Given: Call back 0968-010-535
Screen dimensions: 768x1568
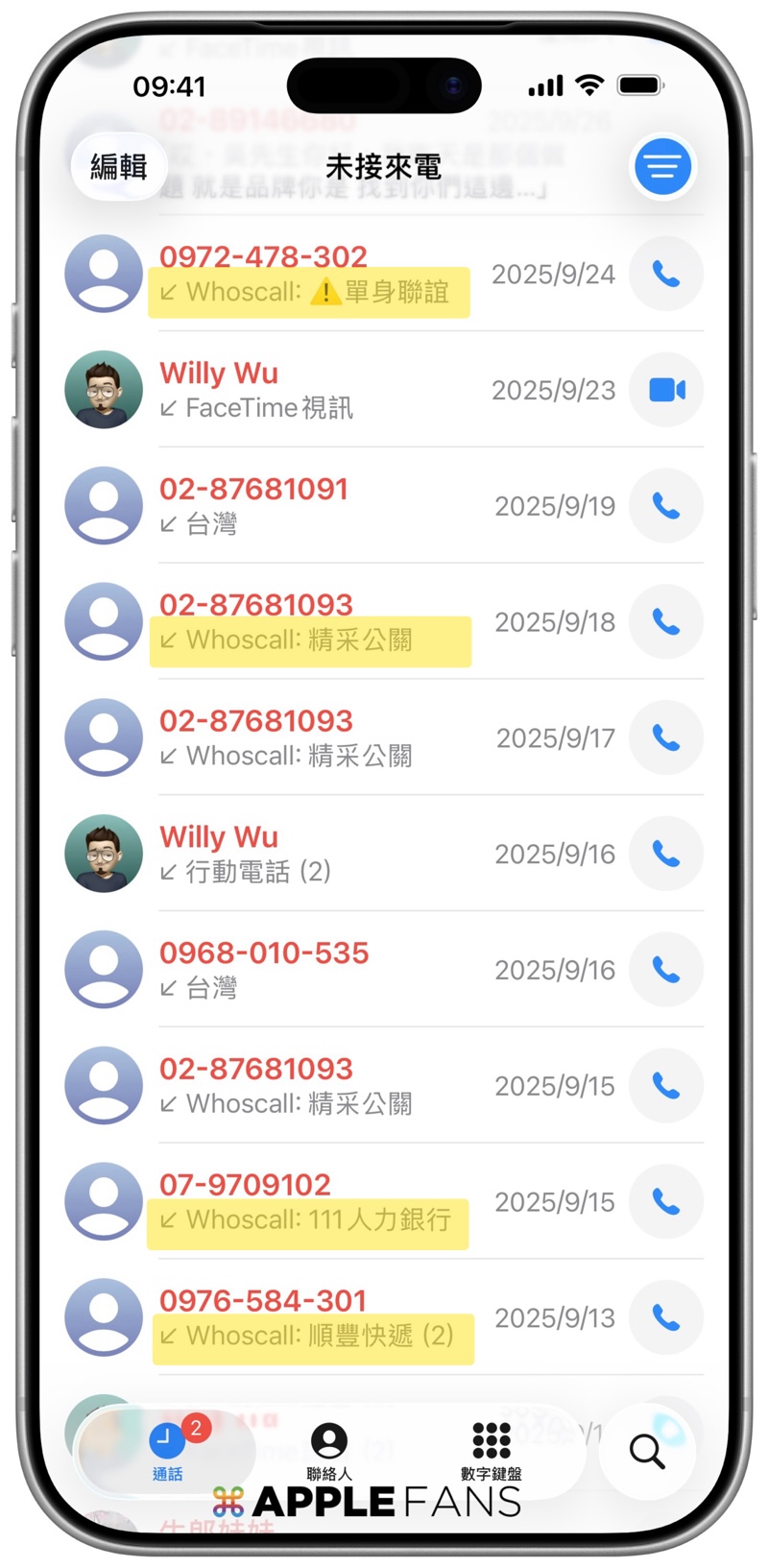Looking at the screenshot, I should pos(666,970).
